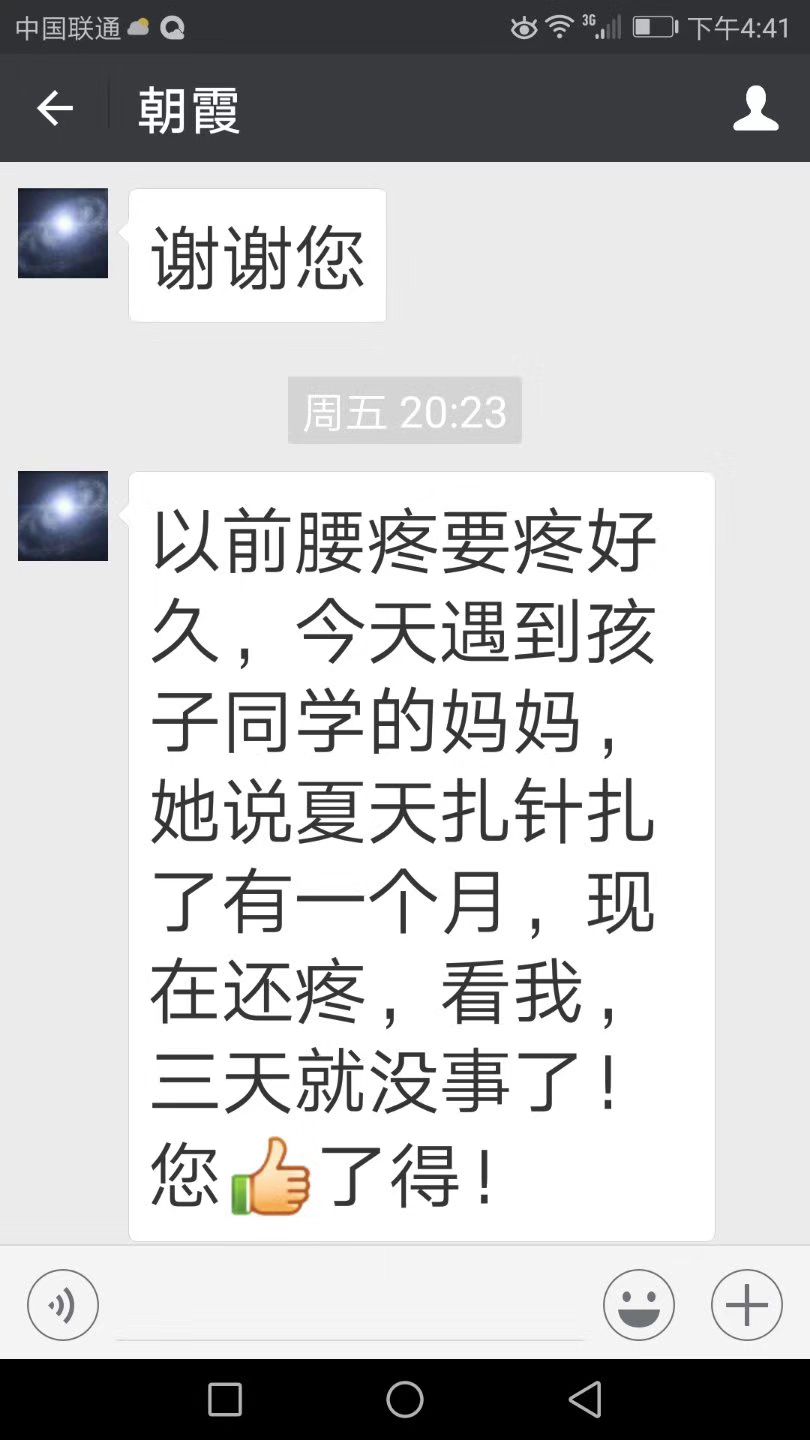Switch to voice message input
The width and height of the screenshot is (810, 1440).
pyautogui.click(x=63, y=1305)
